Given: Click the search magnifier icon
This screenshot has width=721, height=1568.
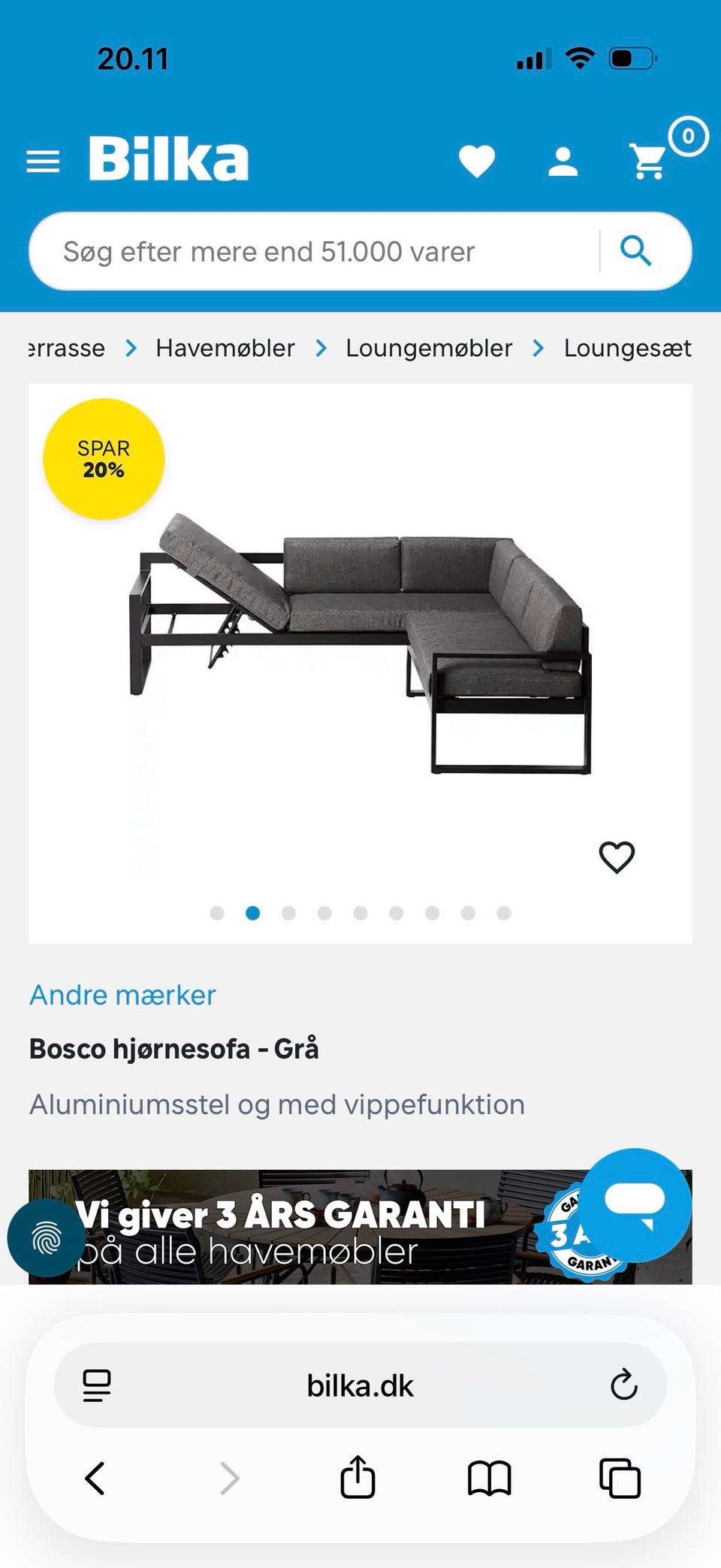Looking at the screenshot, I should click(635, 250).
